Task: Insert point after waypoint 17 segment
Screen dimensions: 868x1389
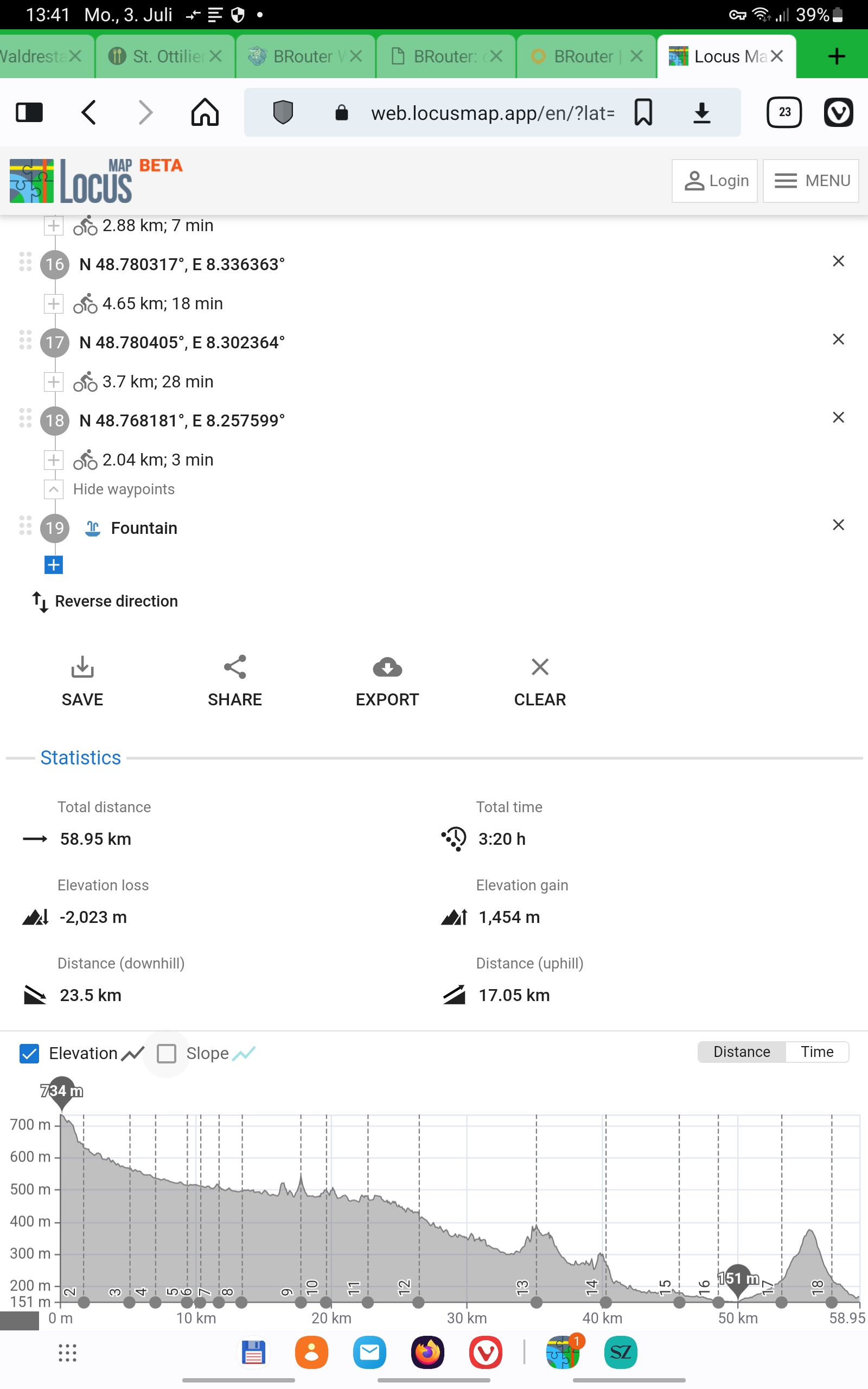Action: click(53, 381)
